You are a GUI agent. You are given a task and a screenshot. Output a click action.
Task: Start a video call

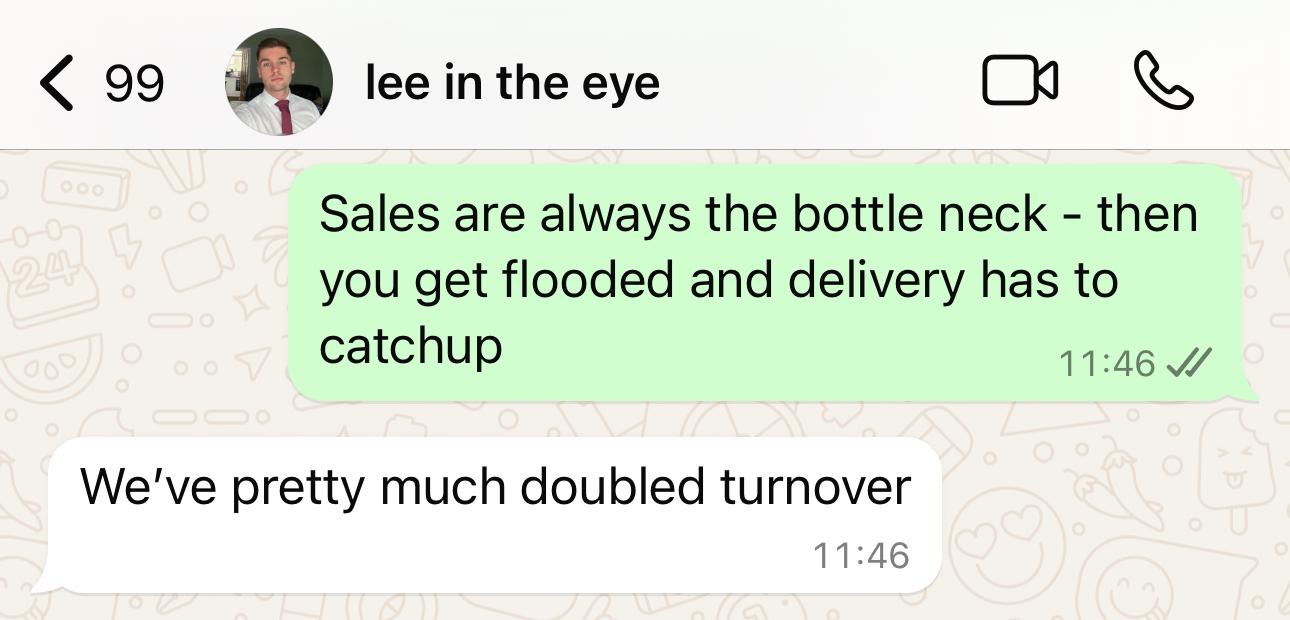tap(1020, 81)
